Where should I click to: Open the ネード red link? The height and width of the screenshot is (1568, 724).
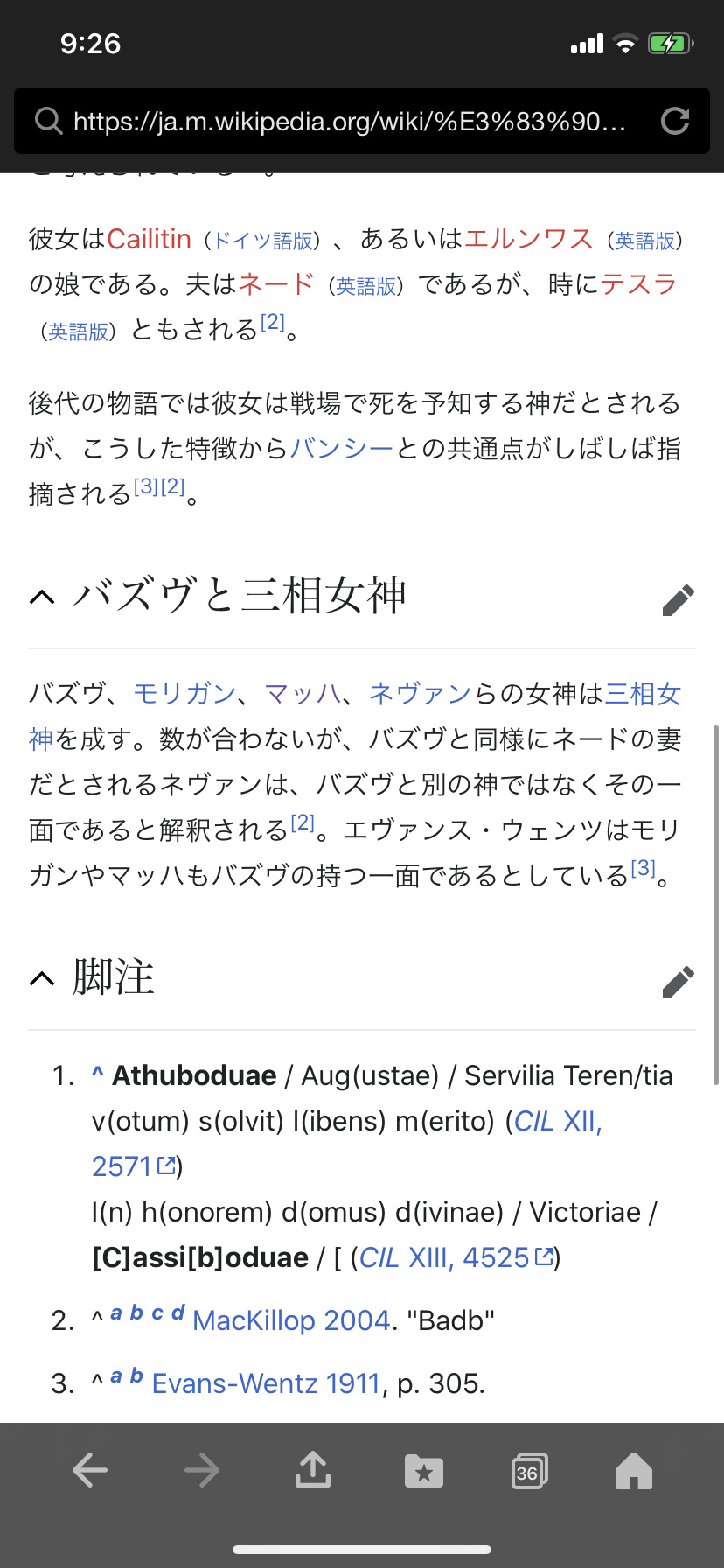pos(275,284)
